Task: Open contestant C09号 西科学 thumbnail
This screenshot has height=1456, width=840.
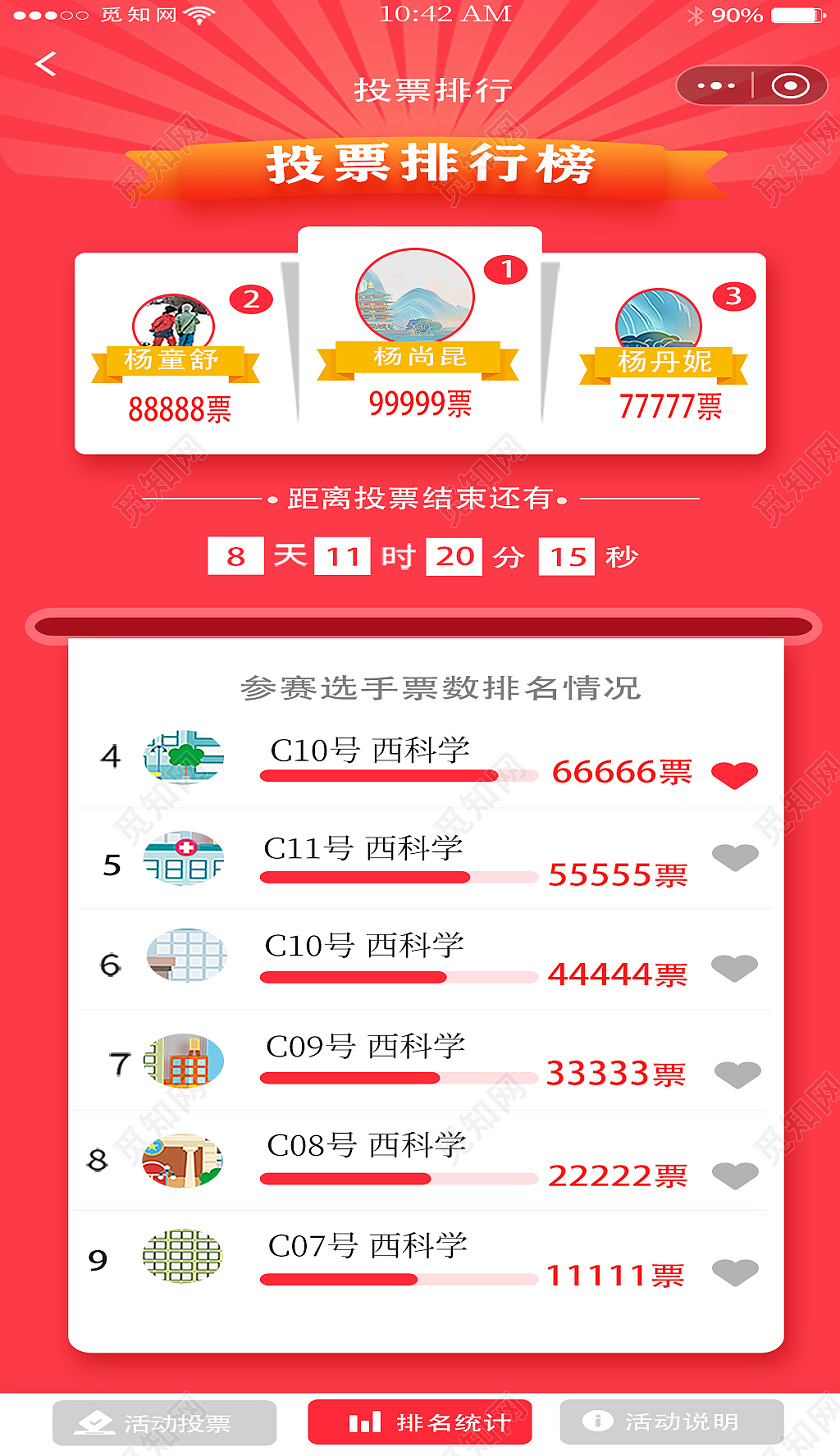Action: tap(184, 1058)
